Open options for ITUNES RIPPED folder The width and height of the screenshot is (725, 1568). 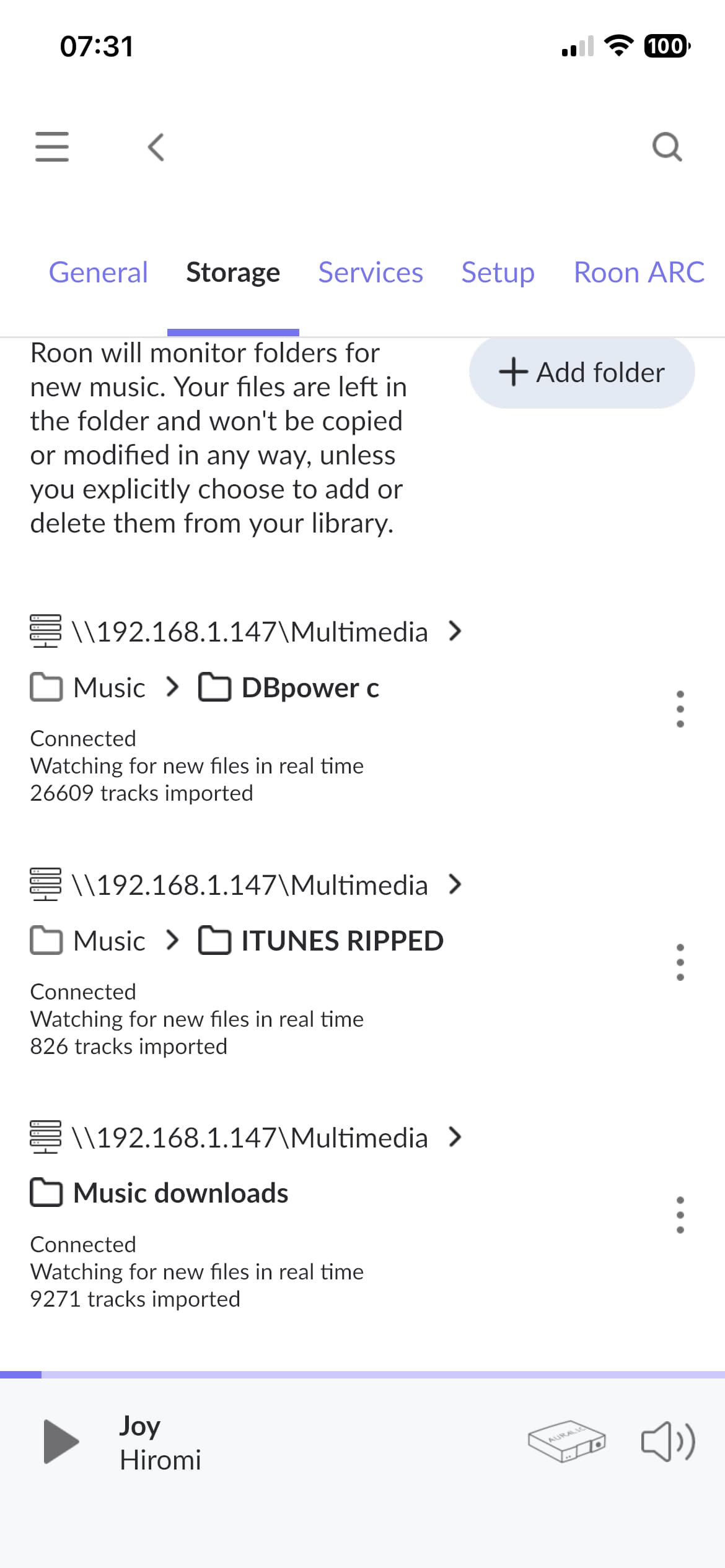(x=680, y=962)
